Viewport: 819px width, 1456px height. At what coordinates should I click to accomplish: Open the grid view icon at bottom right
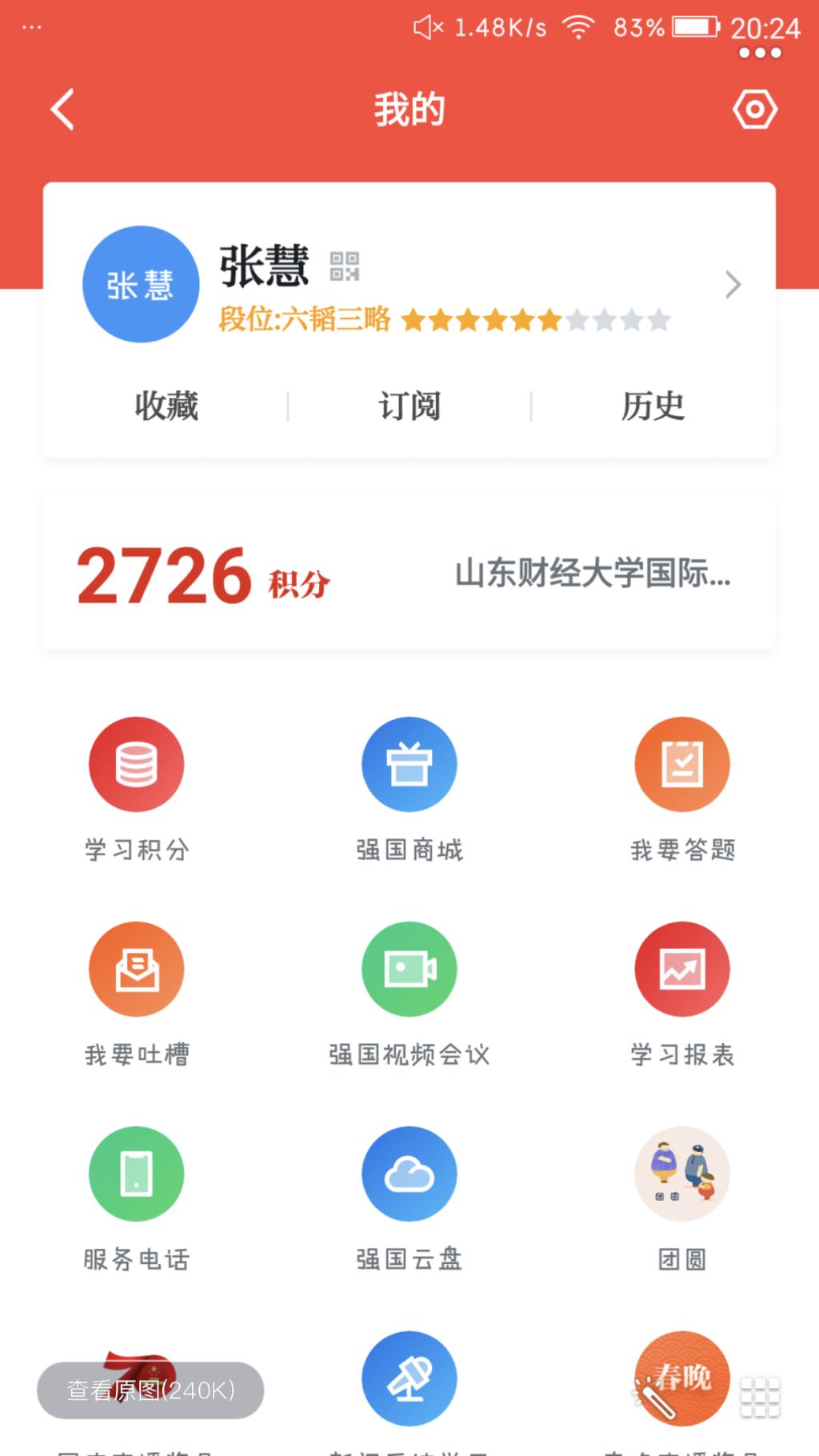760,1398
